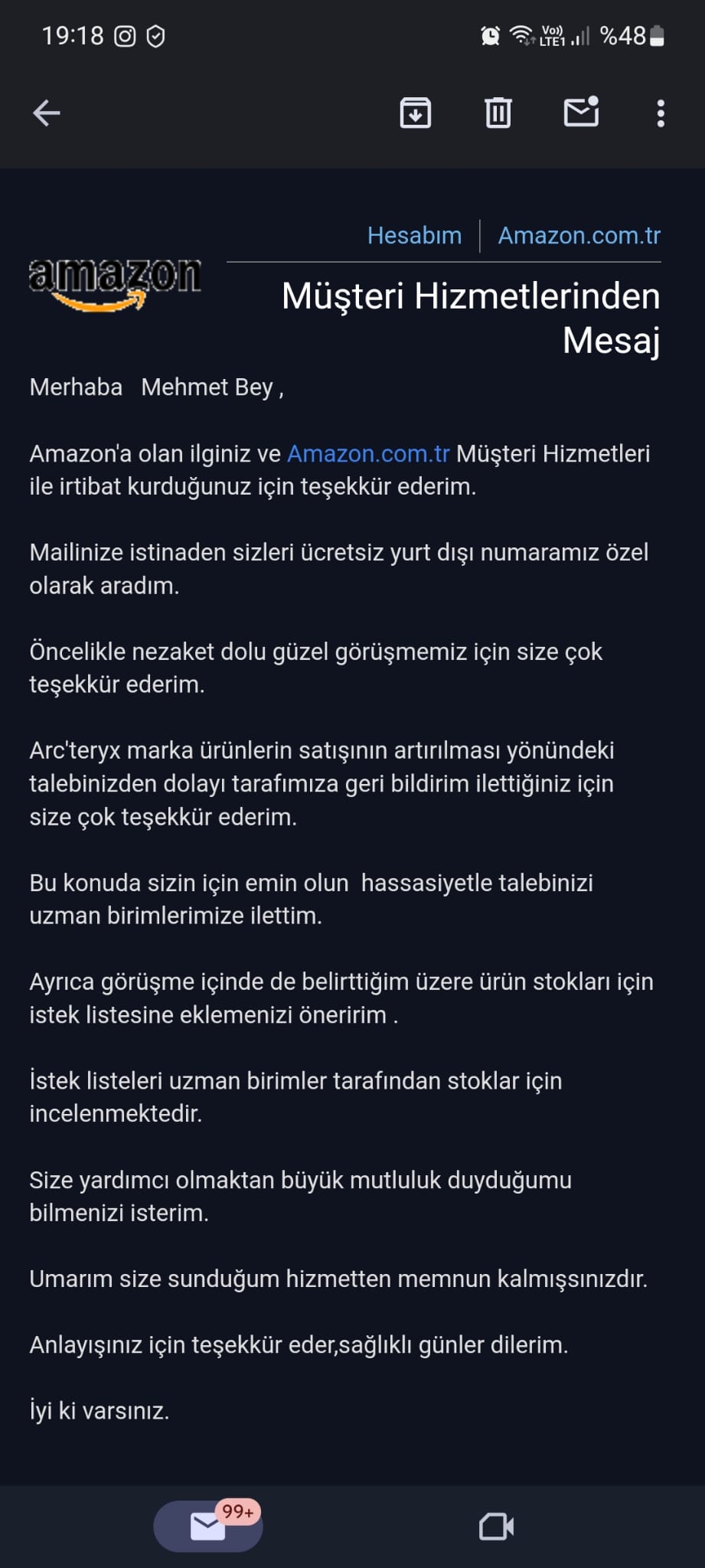Open the Hesabım link
This screenshot has width=705, height=1568.
[414, 235]
